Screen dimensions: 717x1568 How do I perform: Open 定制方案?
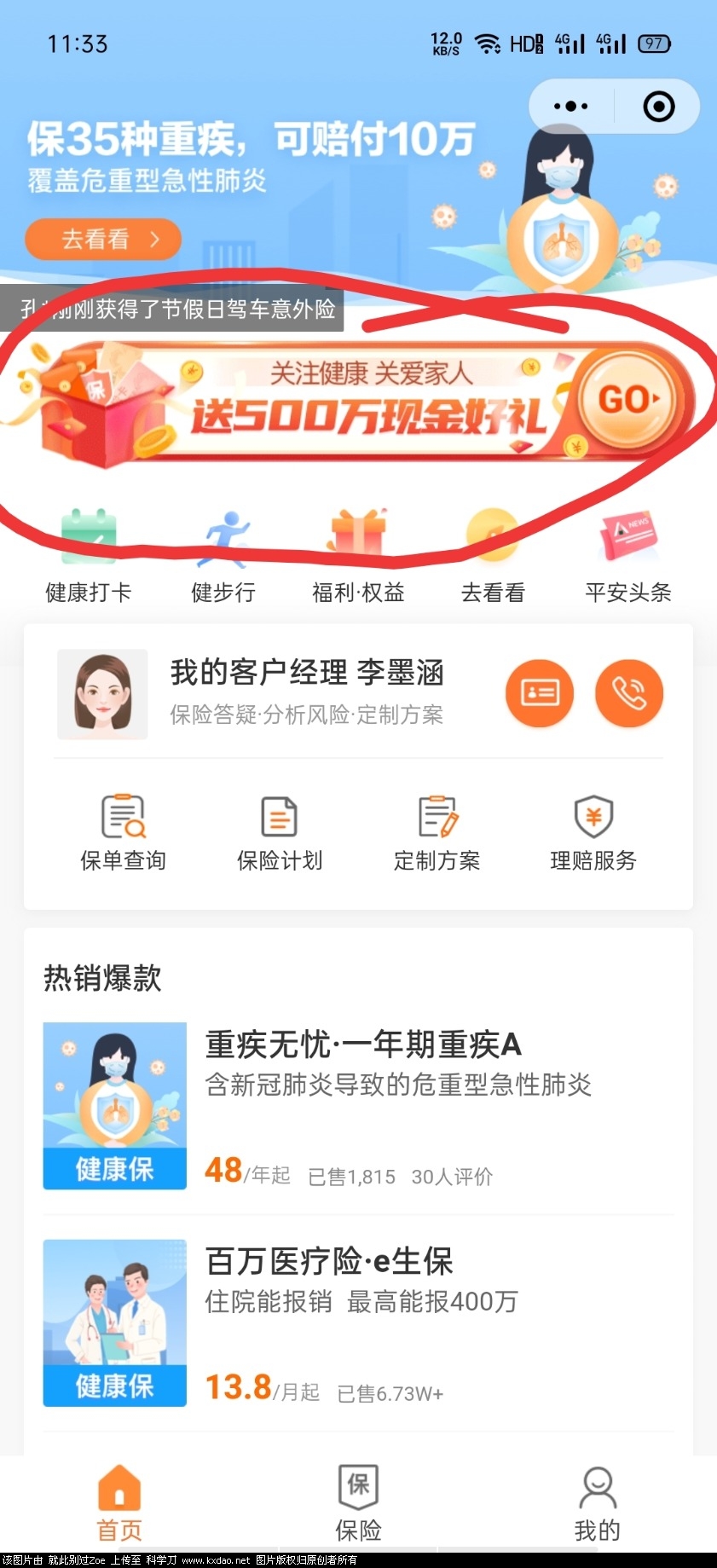[437, 833]
